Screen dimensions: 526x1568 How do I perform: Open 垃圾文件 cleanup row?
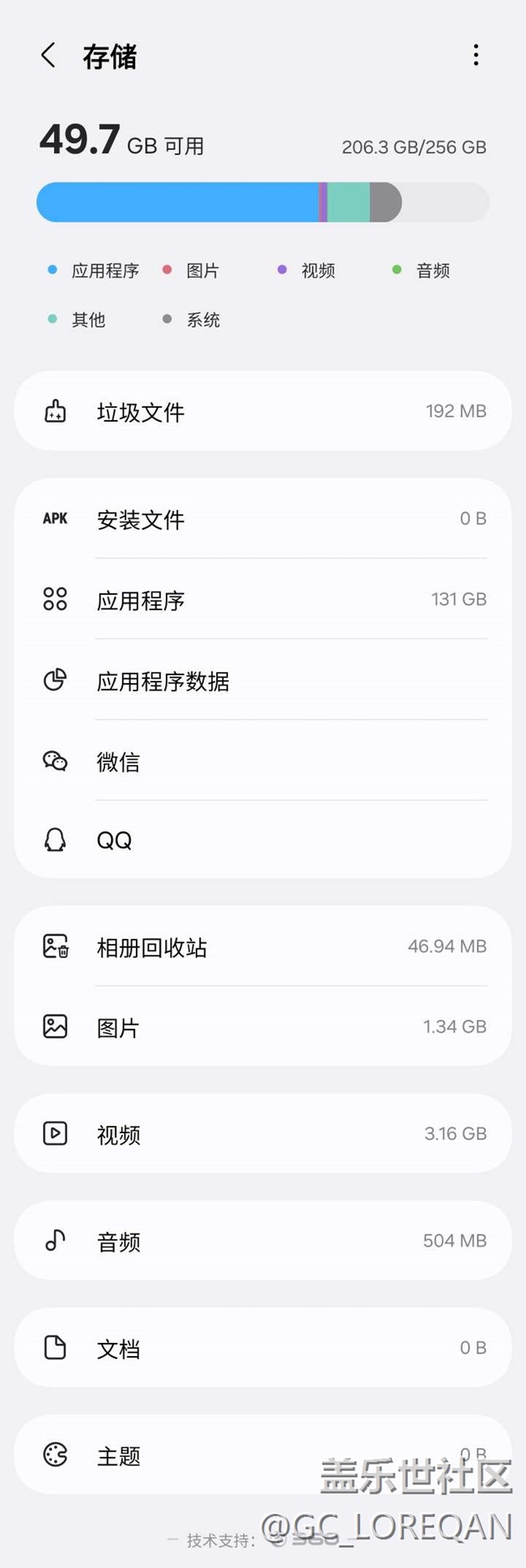click(263, 411)
